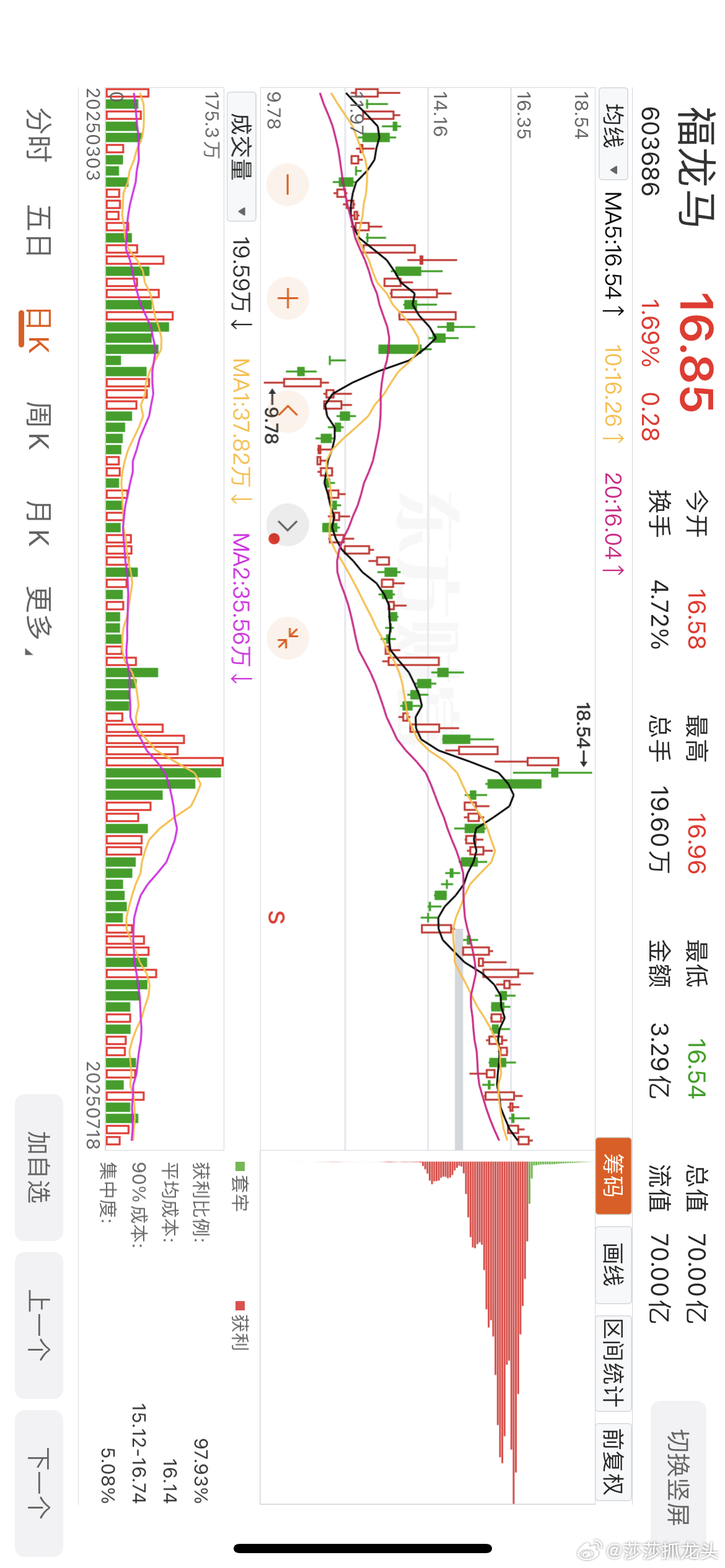Move chart to later dates arrow
The image size is (725, 1568).
pos(288,525)
